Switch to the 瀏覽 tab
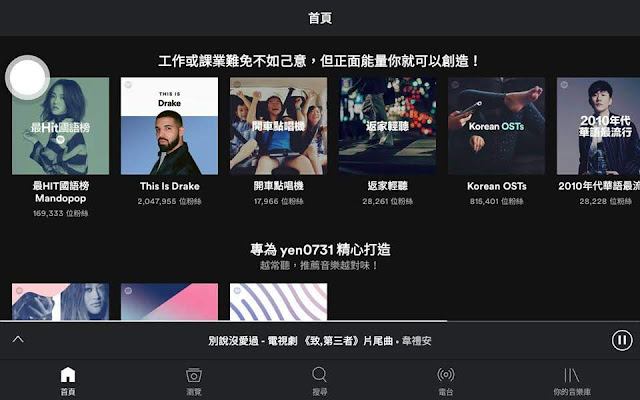Viewport: 640px width, 400px height. tap(194, 380)
